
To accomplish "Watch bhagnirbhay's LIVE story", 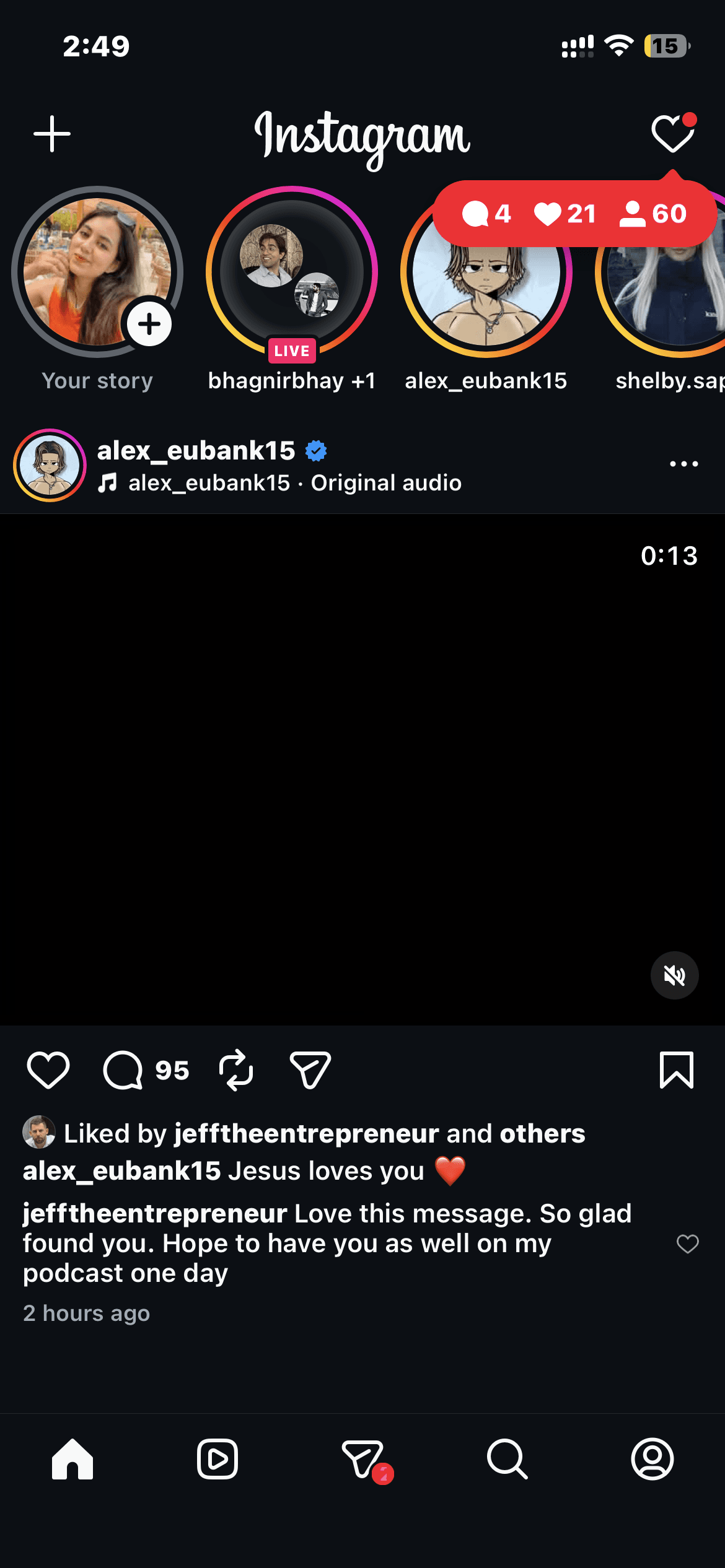I will [291, 276].
